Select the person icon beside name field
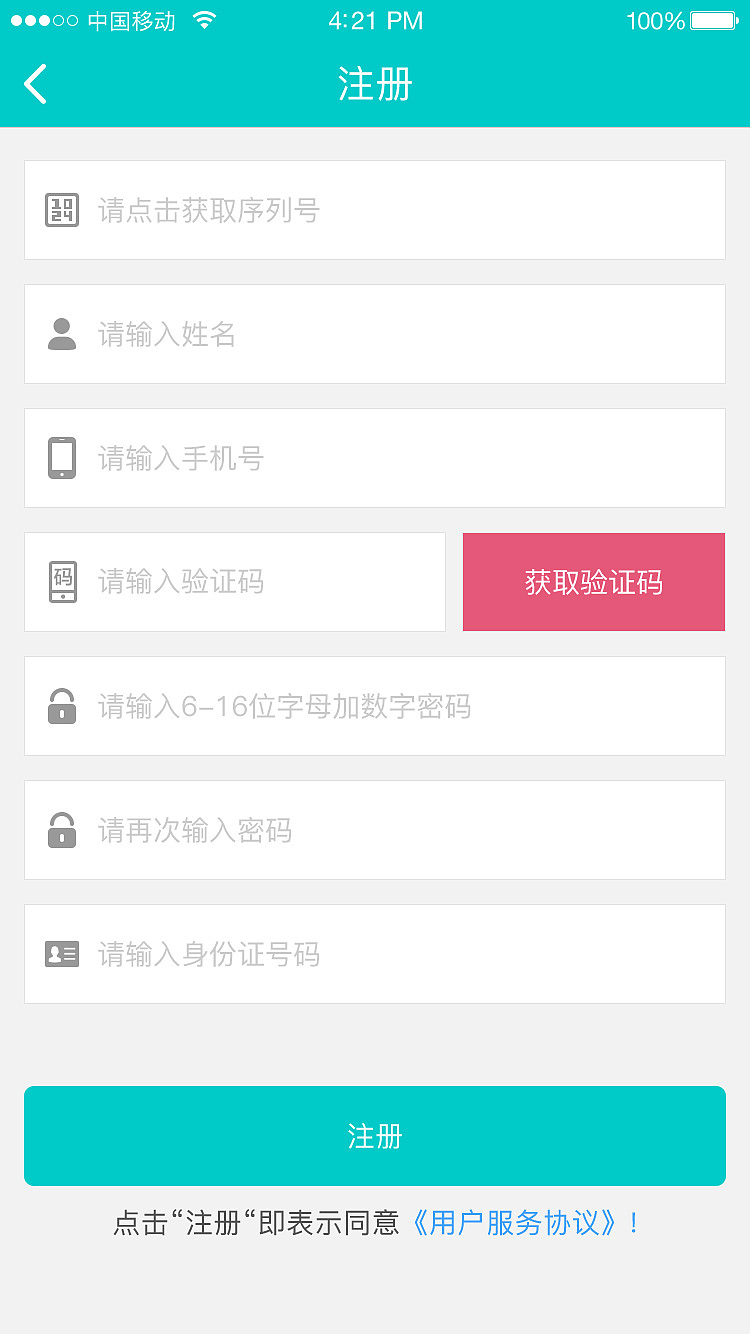The height and width of the screenshot is (1334, 750). 62,334
